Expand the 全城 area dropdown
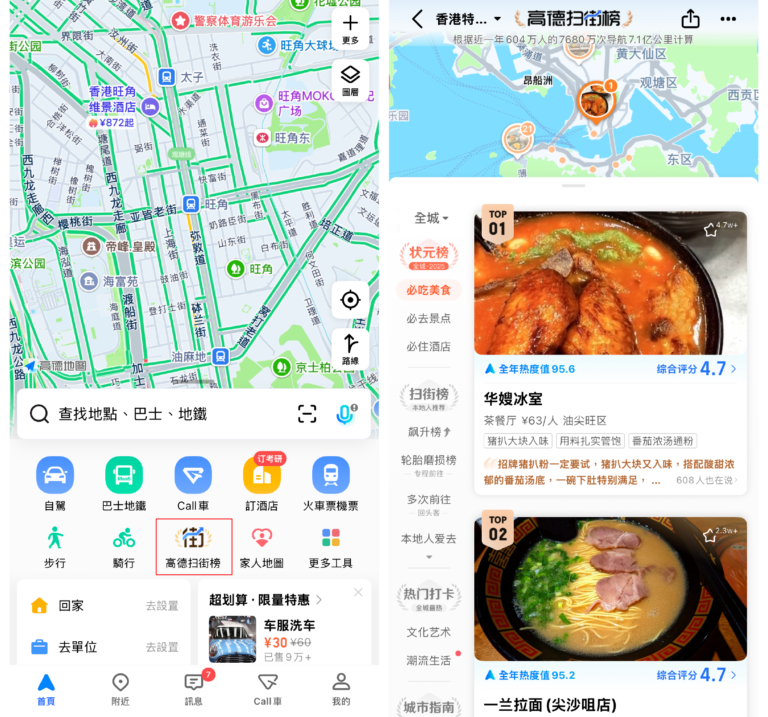The height and width of the screenshot is (717, 768). click(x=431, y=218)
